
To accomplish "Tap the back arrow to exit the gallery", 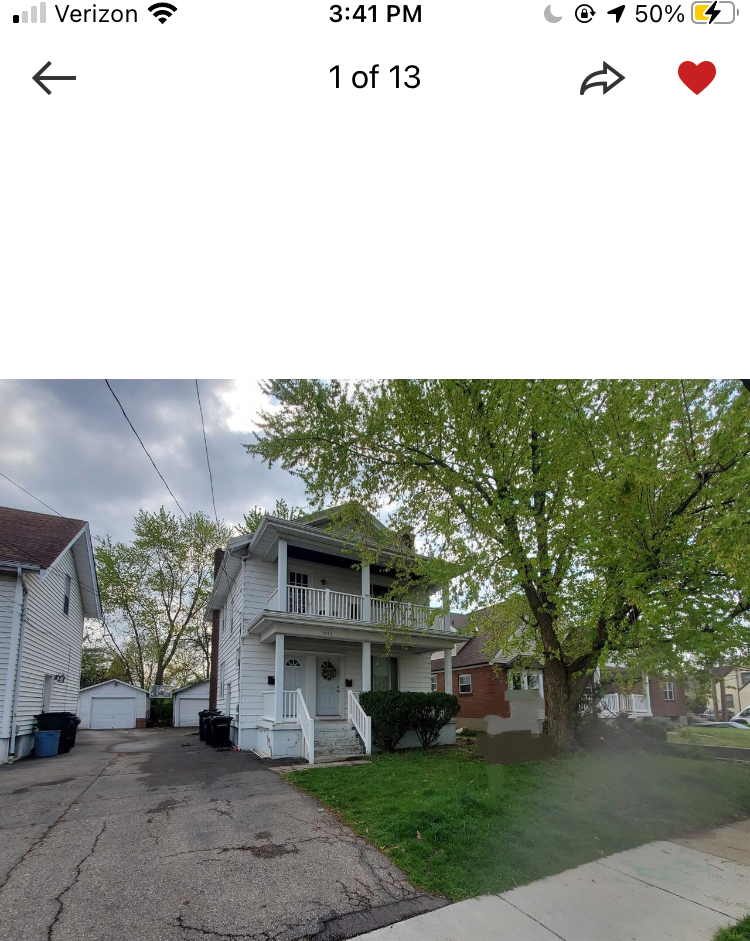I will click(x=55, y=77).
